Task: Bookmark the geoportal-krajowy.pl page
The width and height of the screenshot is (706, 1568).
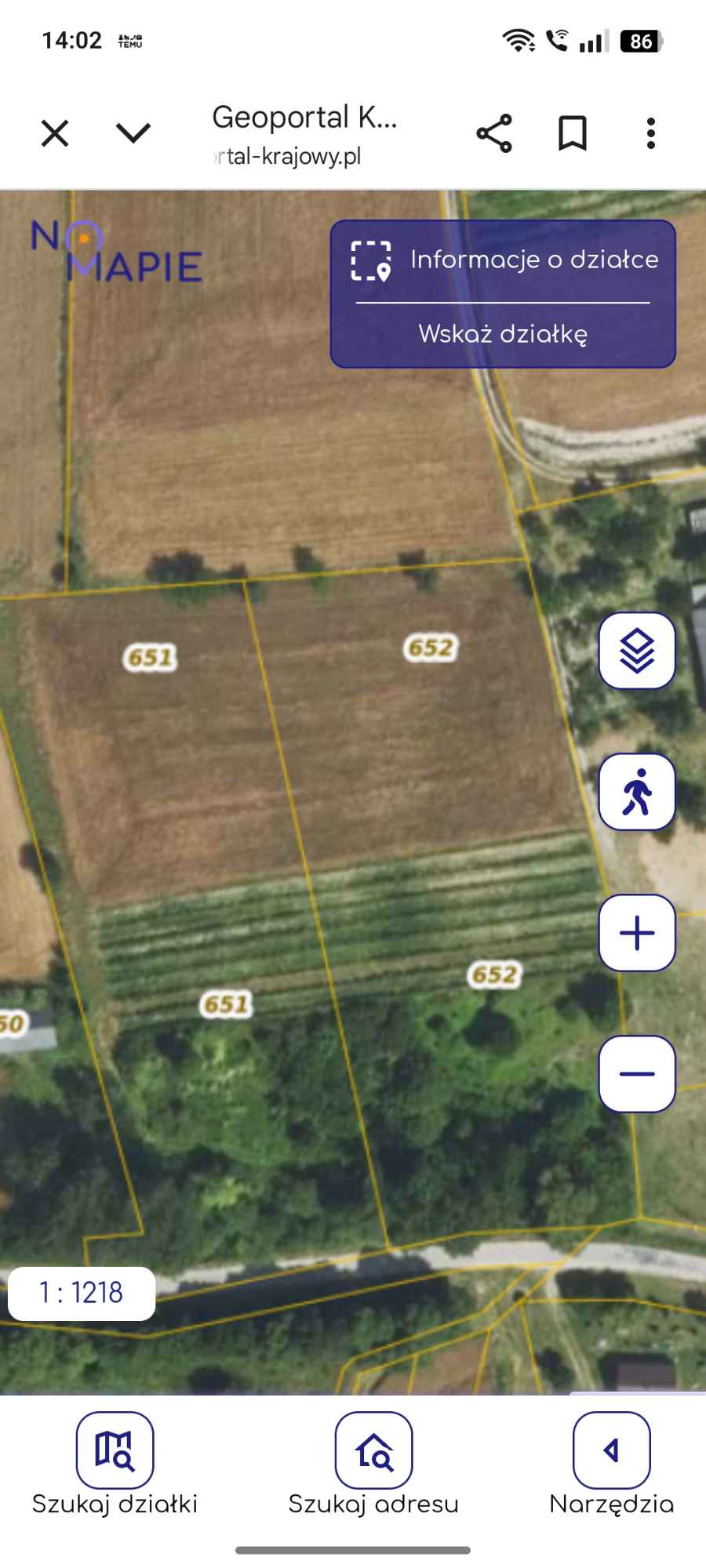Action: (x=572, y=132)
